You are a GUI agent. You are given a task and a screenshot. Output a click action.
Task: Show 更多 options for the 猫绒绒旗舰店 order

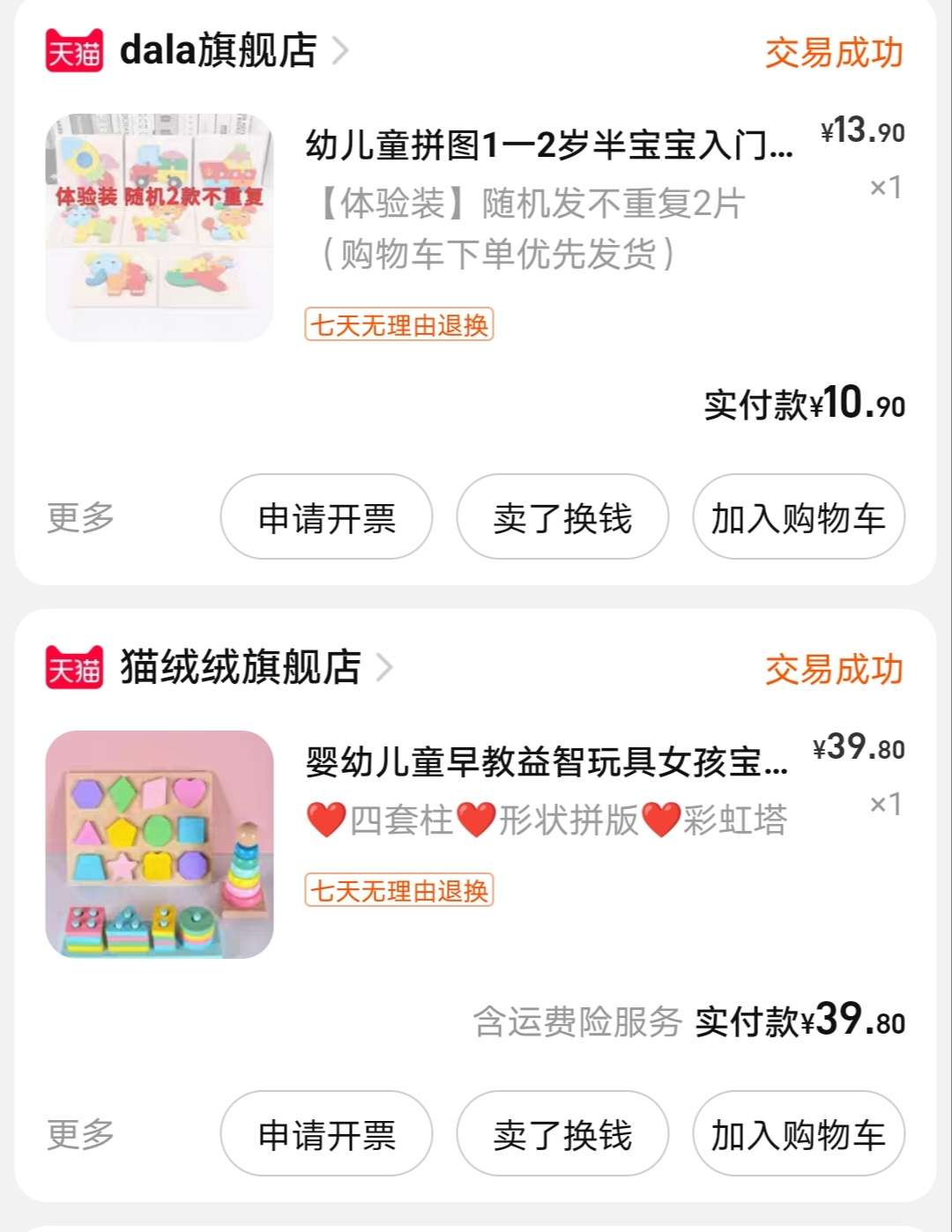(x=80, y=1134)
